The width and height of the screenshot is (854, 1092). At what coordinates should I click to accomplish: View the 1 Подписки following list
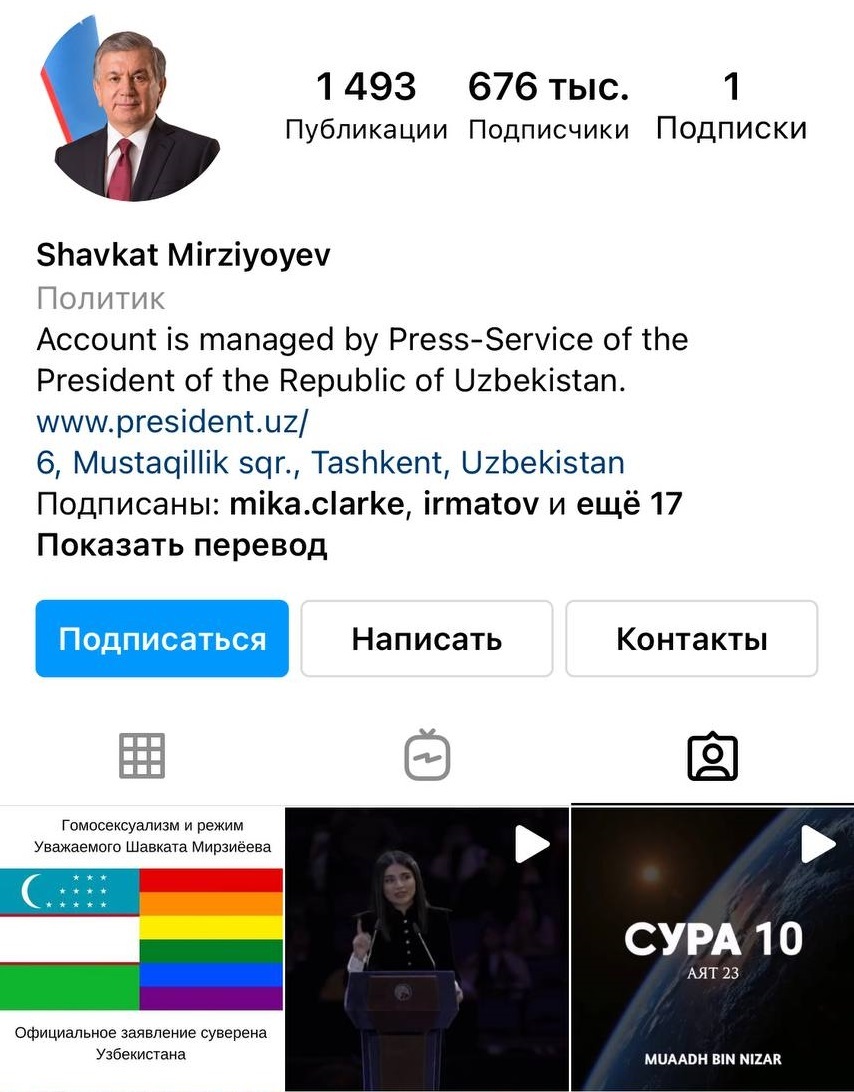click(x=731, y=106)
